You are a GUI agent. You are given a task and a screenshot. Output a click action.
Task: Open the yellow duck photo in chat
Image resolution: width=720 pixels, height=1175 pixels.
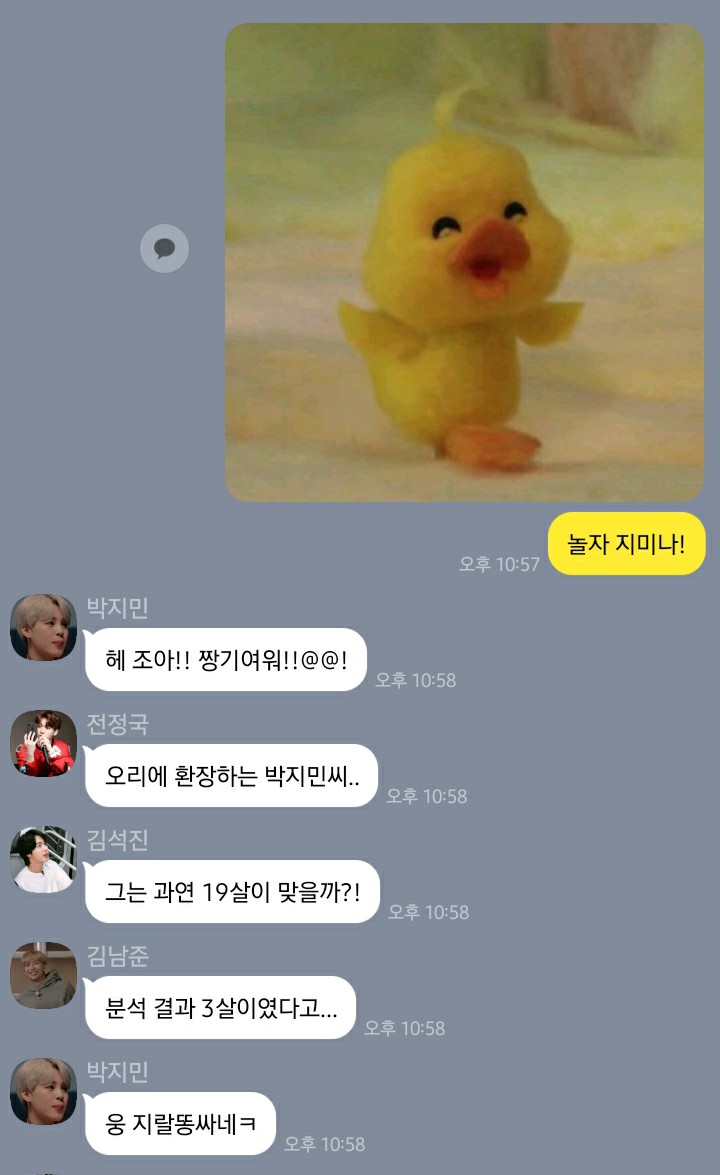[x=464, y=262]
